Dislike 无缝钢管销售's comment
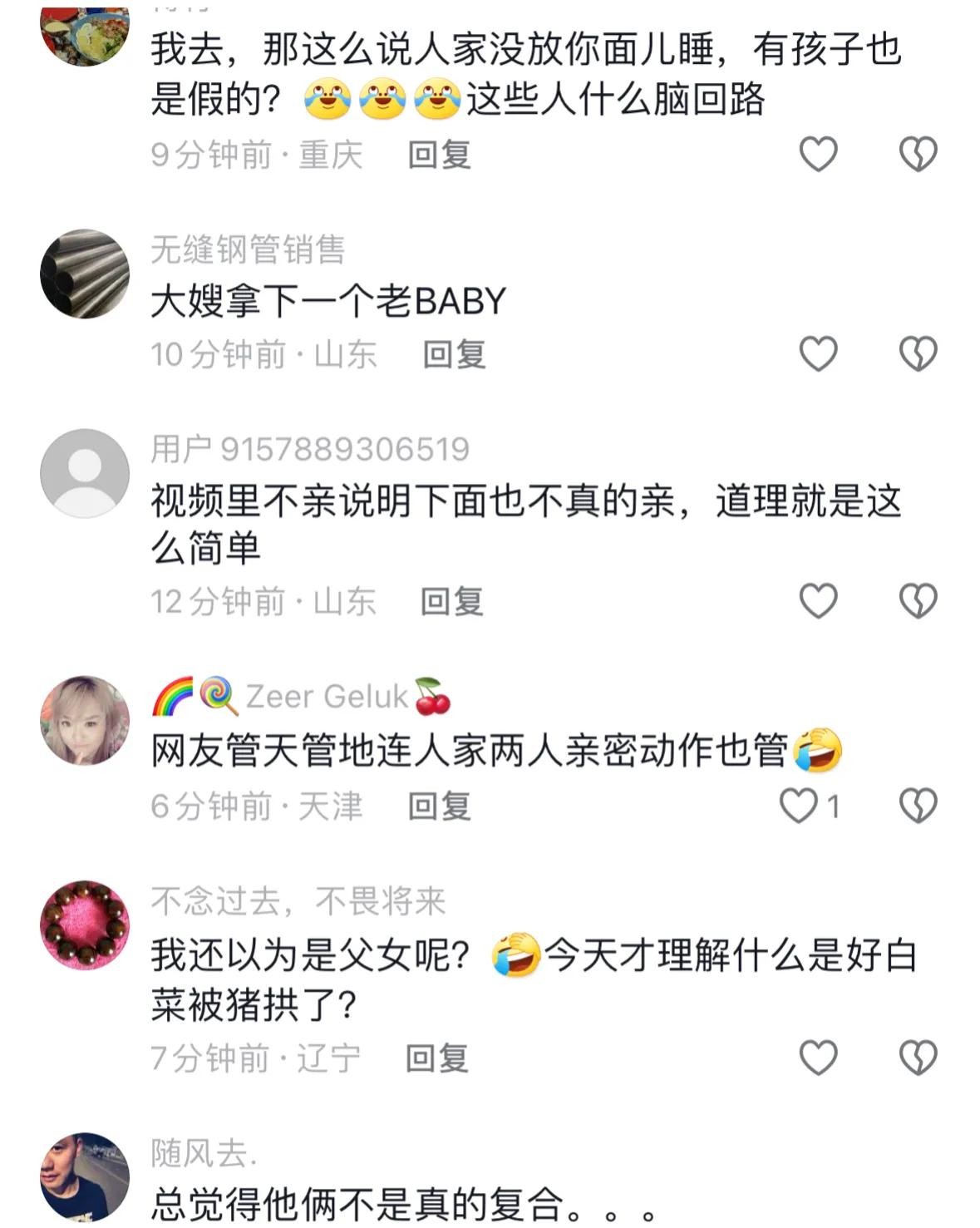 point(918,354)
